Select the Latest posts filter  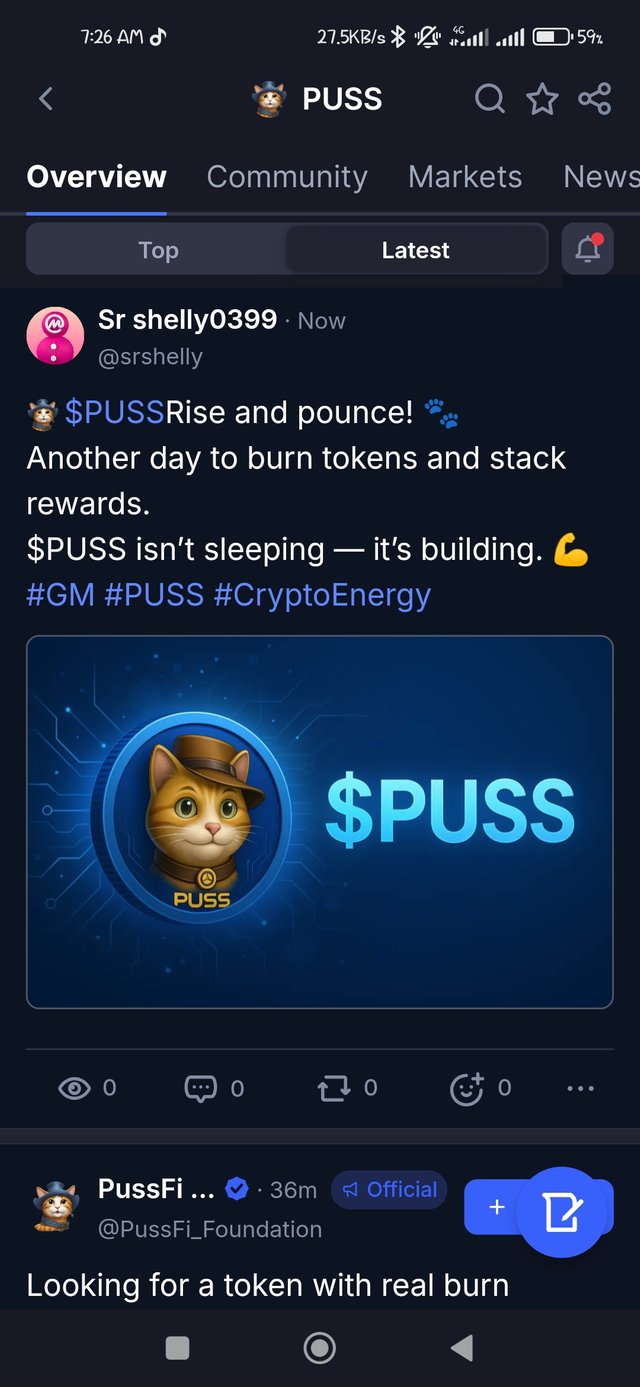(415, 250)
